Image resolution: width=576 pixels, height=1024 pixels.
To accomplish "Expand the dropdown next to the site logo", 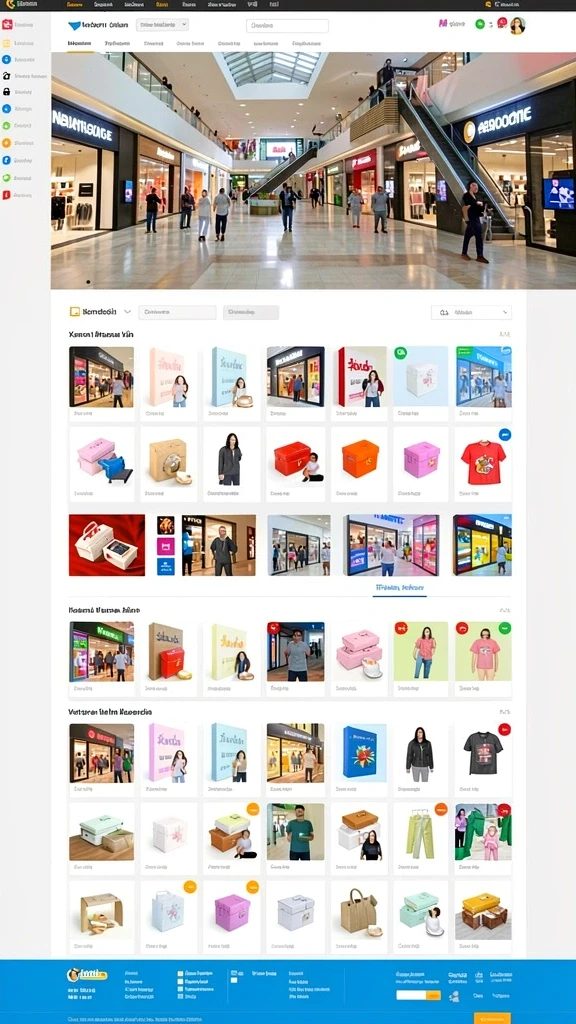I will (162, 25).
